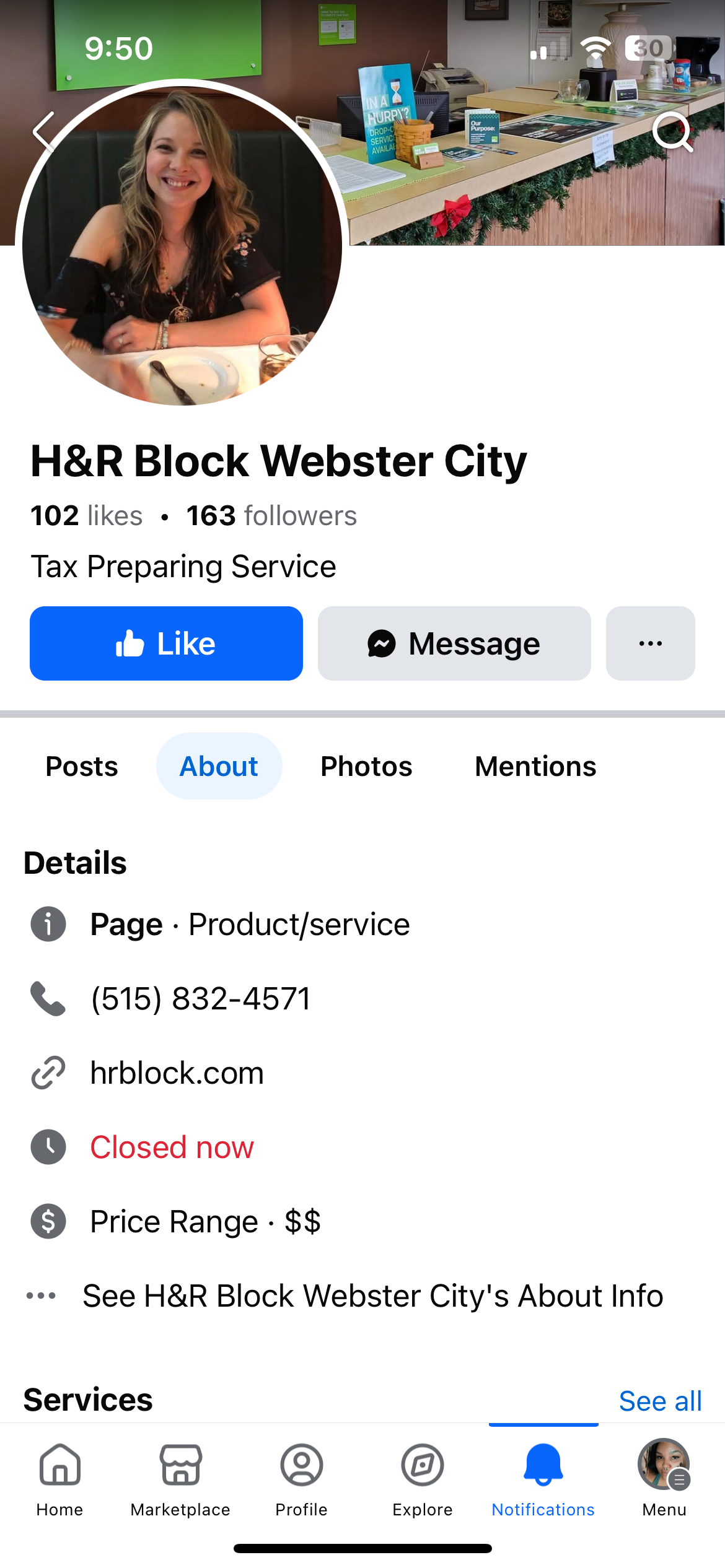
Task: Tap See all next to Services
Action: tap(660, 1401)
